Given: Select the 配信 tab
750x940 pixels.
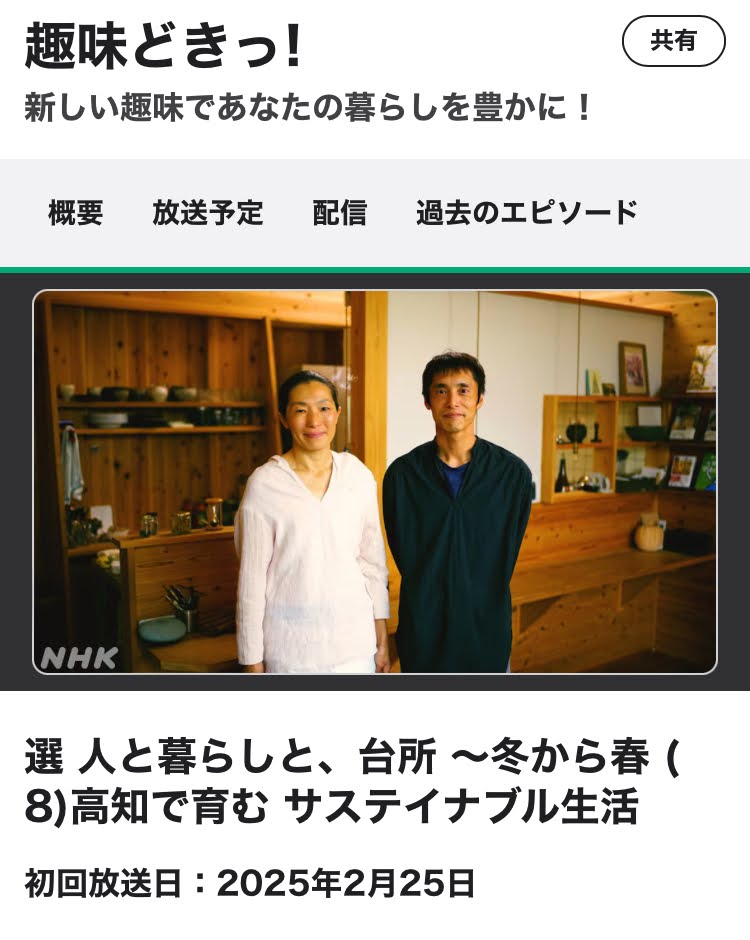Looking at the screenshot, I should click(340, 213).
